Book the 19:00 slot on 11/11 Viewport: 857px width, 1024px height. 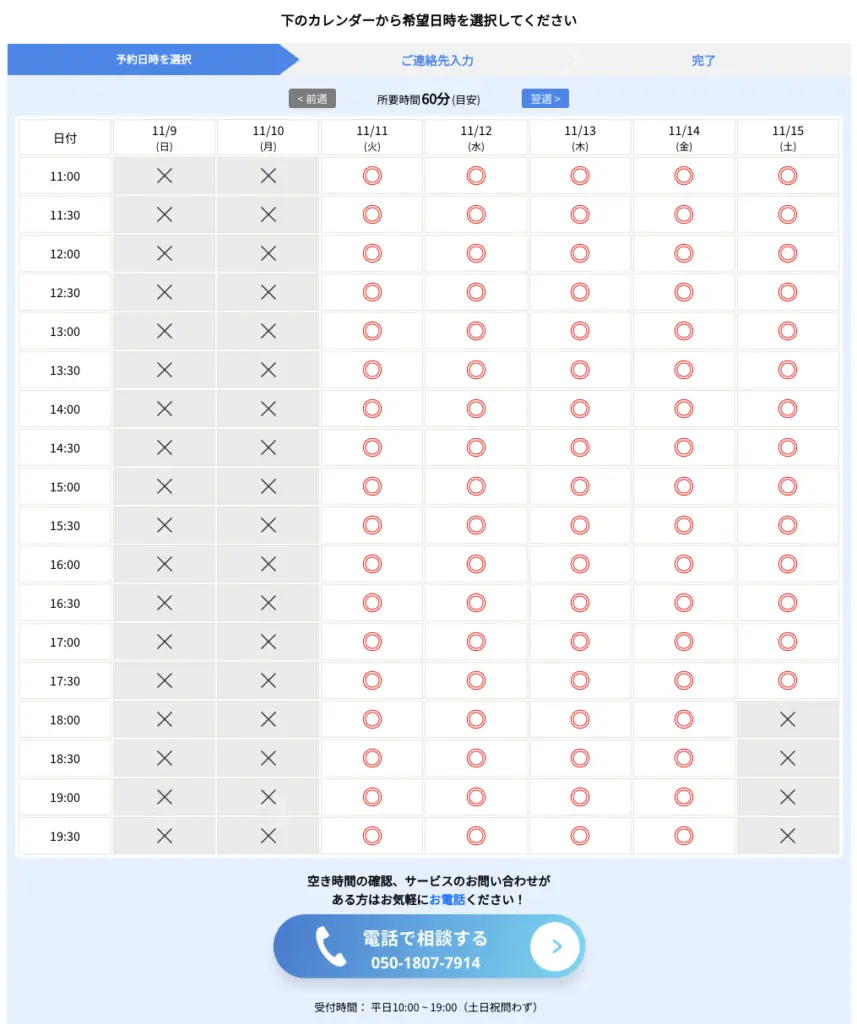coord(372,797)
